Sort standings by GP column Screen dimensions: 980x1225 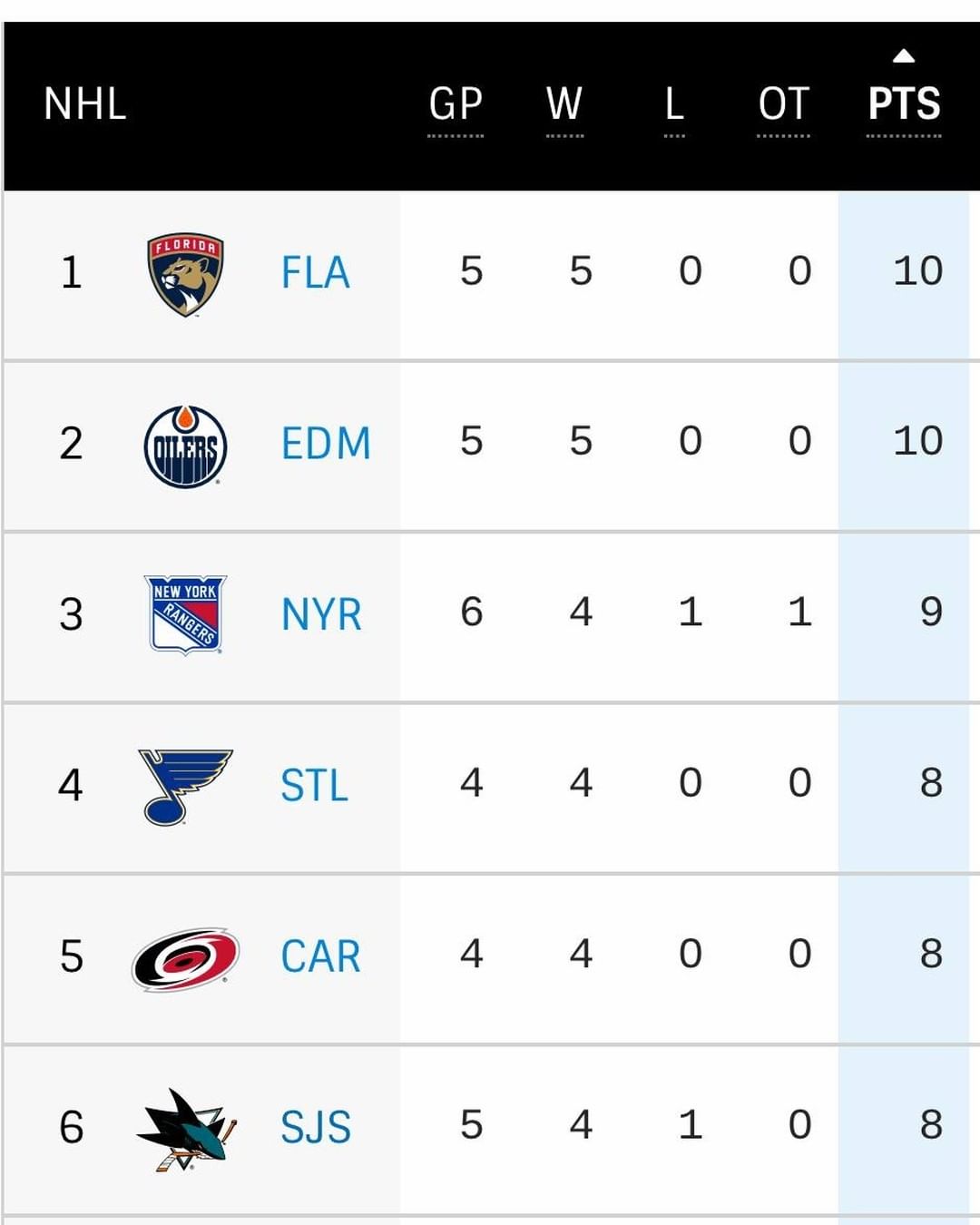pyautogui.click(x=456, y=104)
